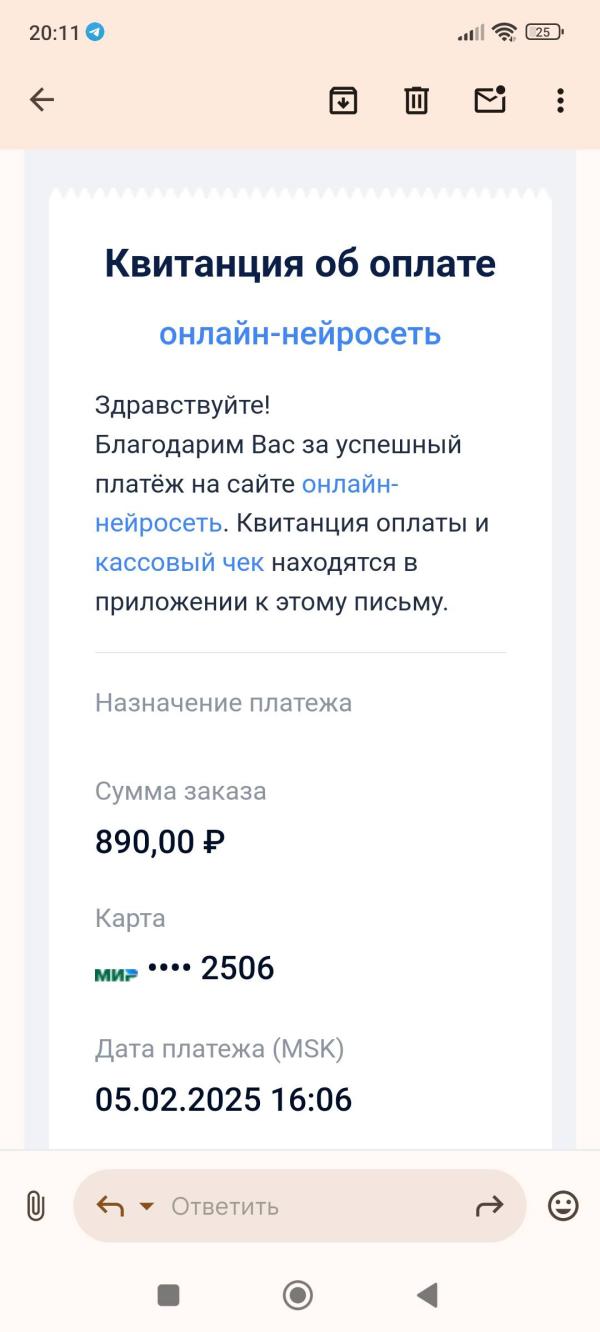
Task: Forward this email
Action: [x=489, y=1207]
